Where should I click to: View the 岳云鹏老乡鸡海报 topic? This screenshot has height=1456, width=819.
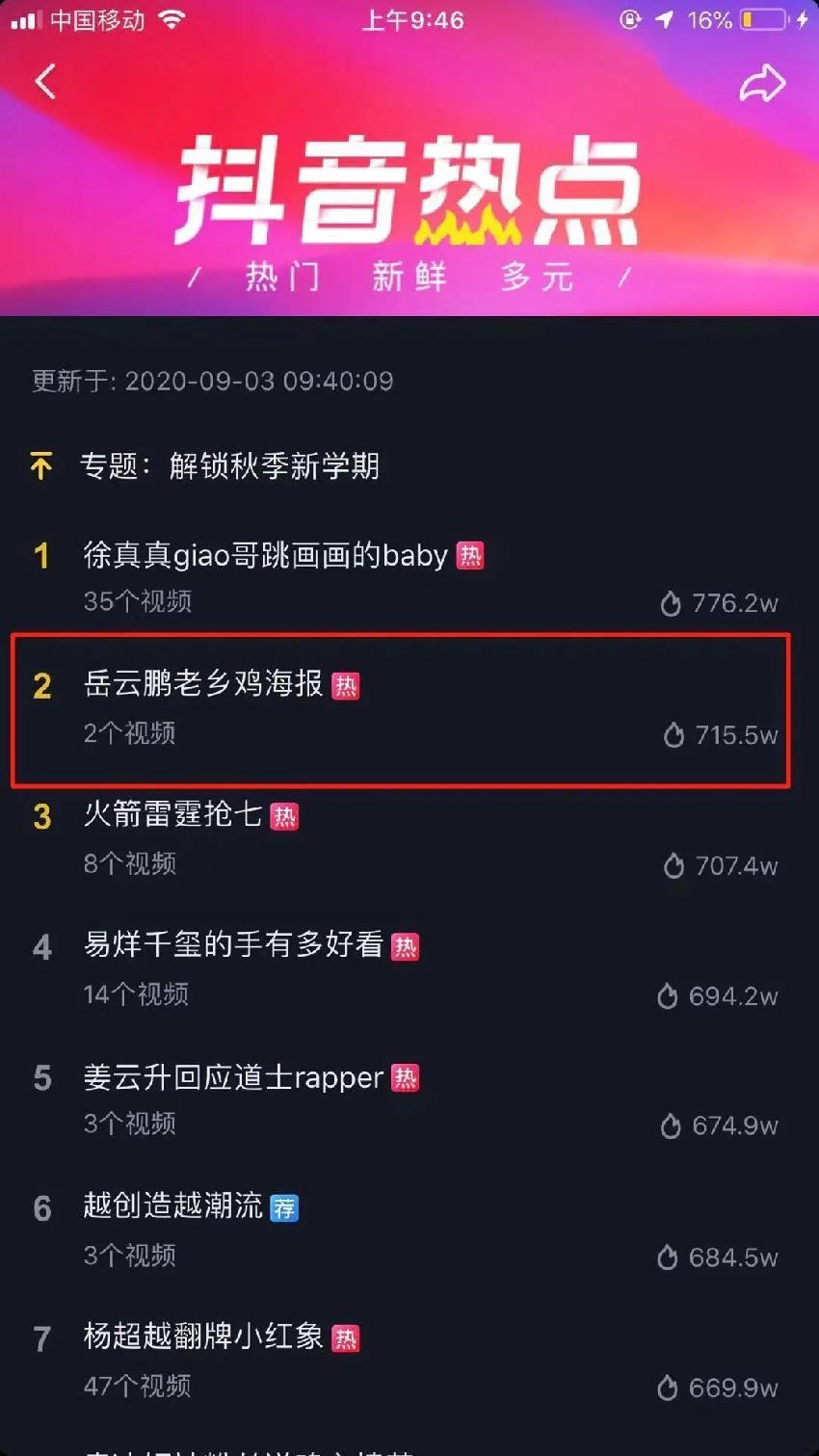[x=203, y=684]
